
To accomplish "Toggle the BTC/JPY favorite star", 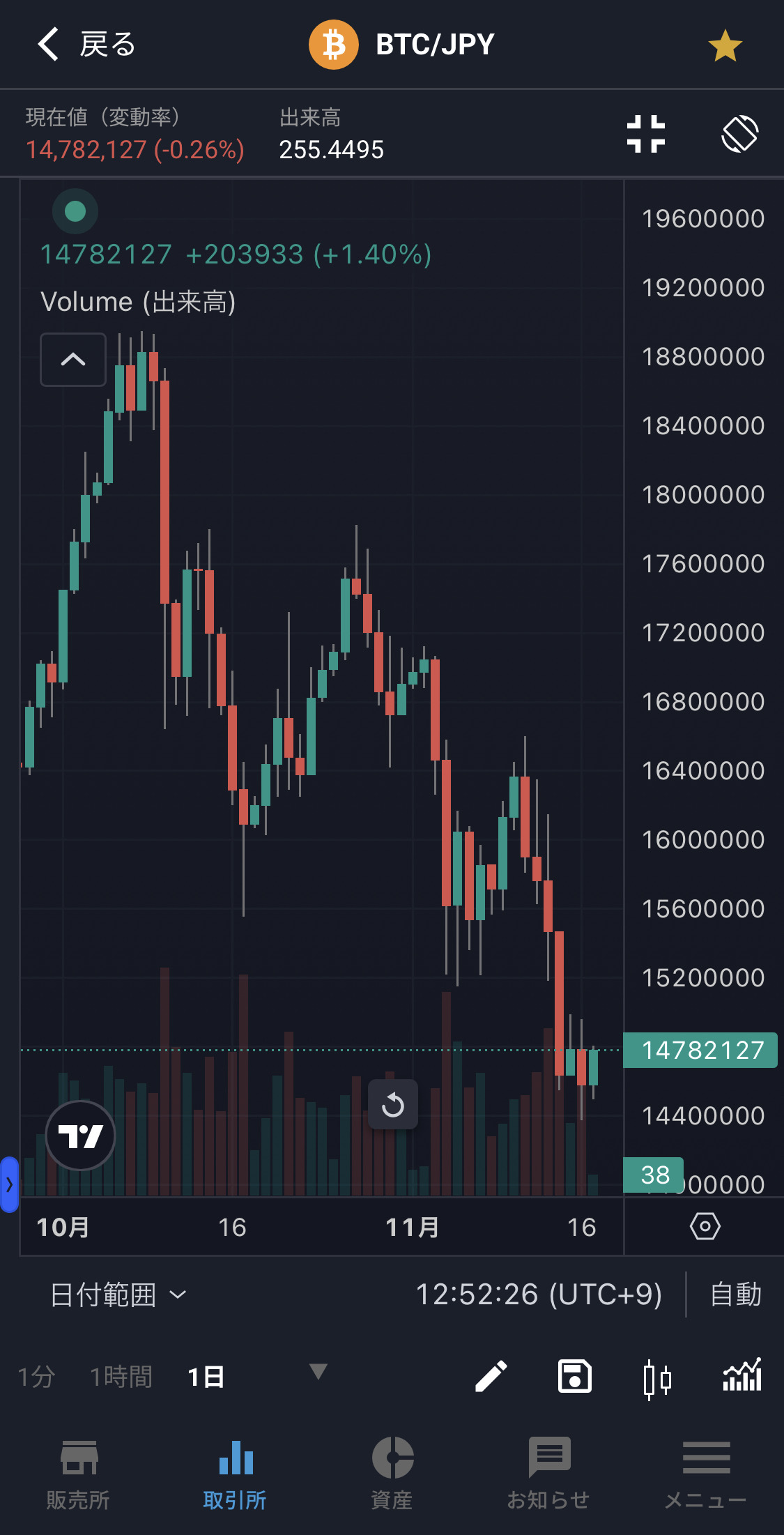I will click(725, 44).
